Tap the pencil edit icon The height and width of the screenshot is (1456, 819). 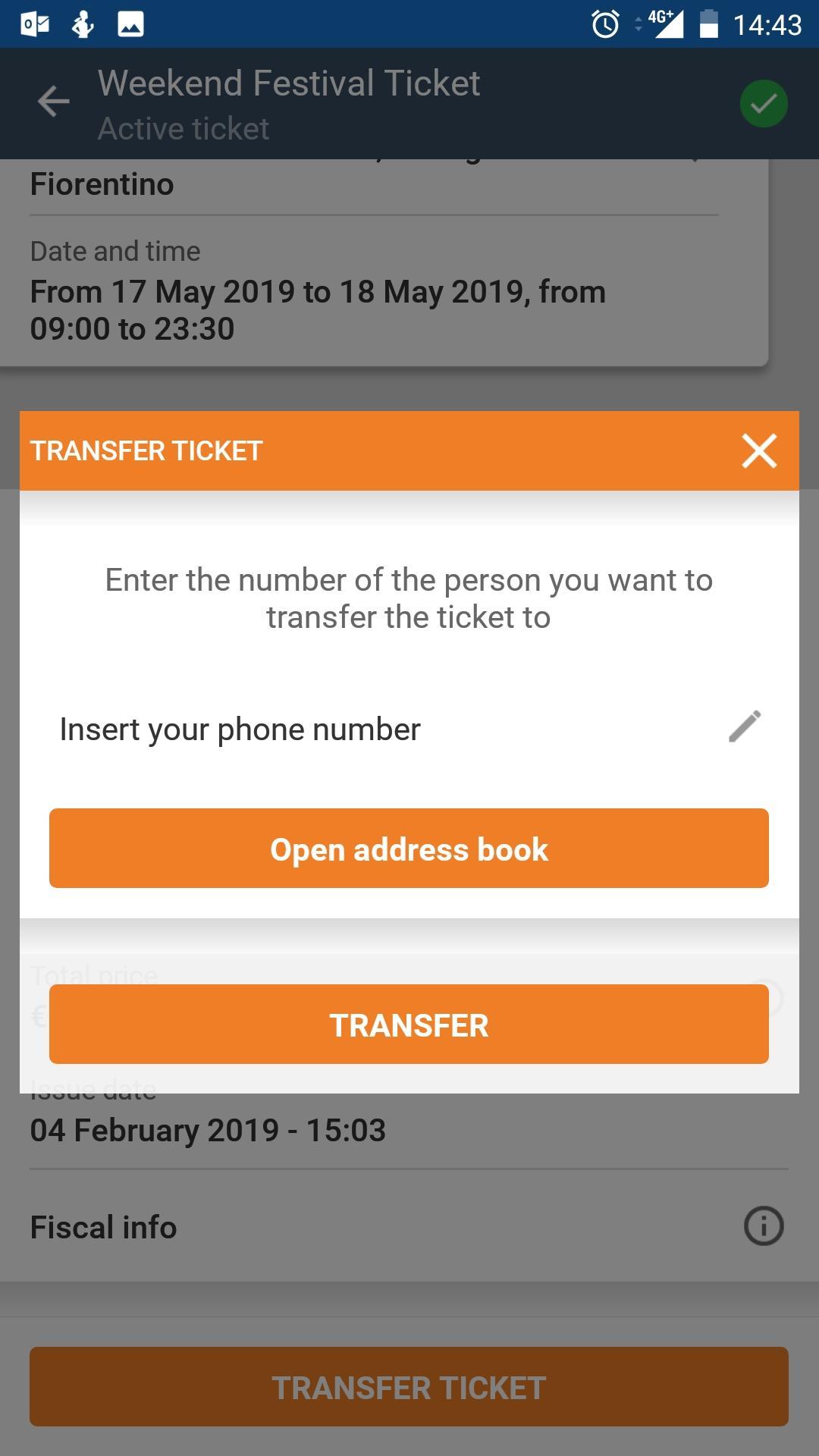tap(745, 726)
